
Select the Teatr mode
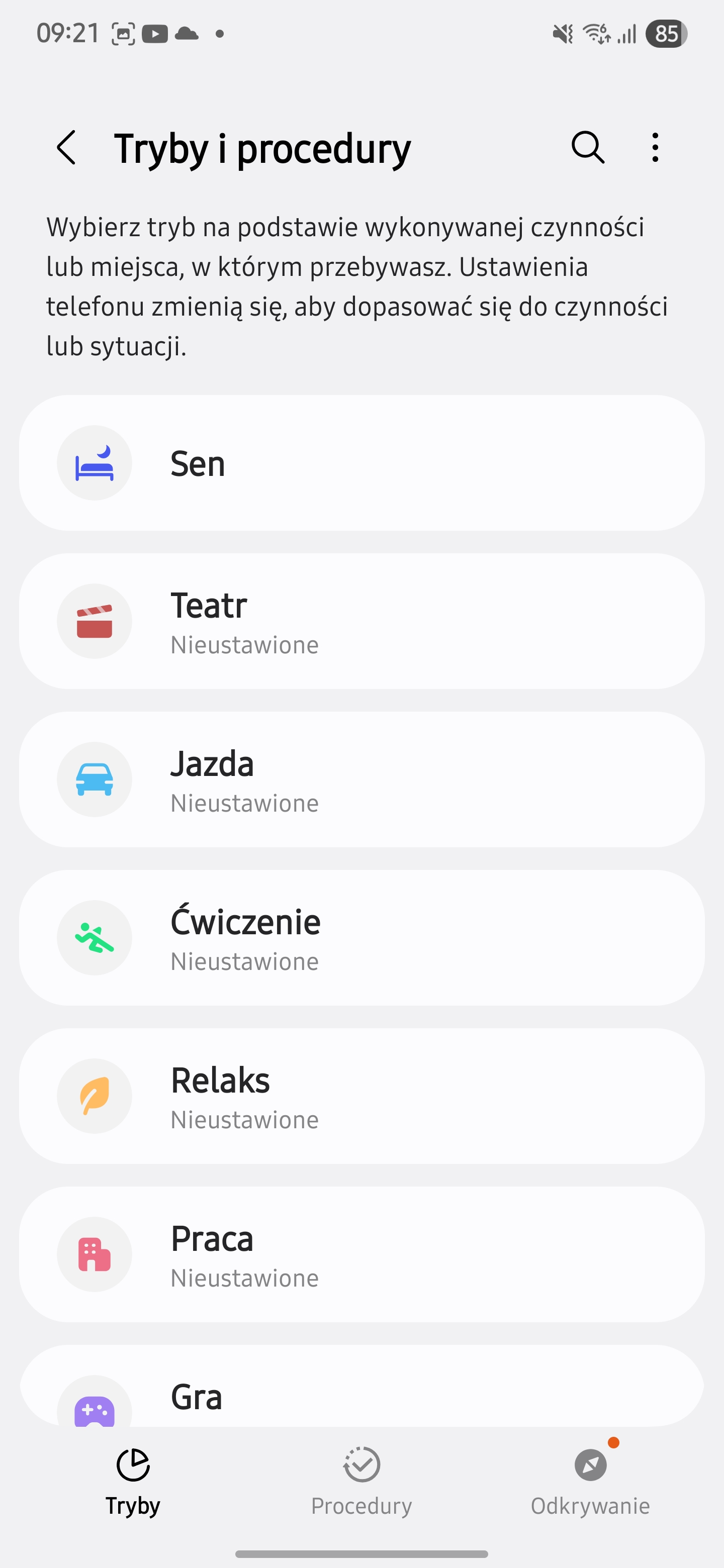[361, 621]
